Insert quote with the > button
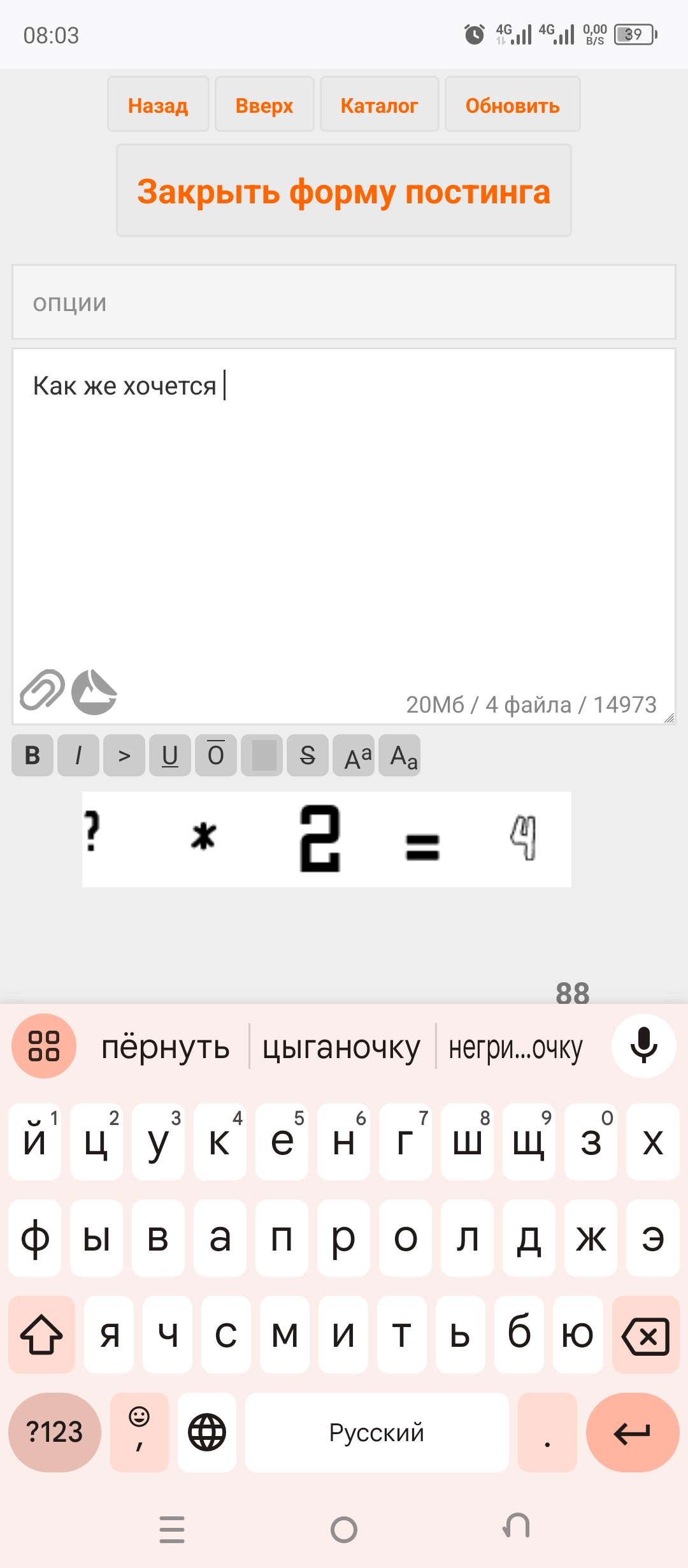 point(124,755)
